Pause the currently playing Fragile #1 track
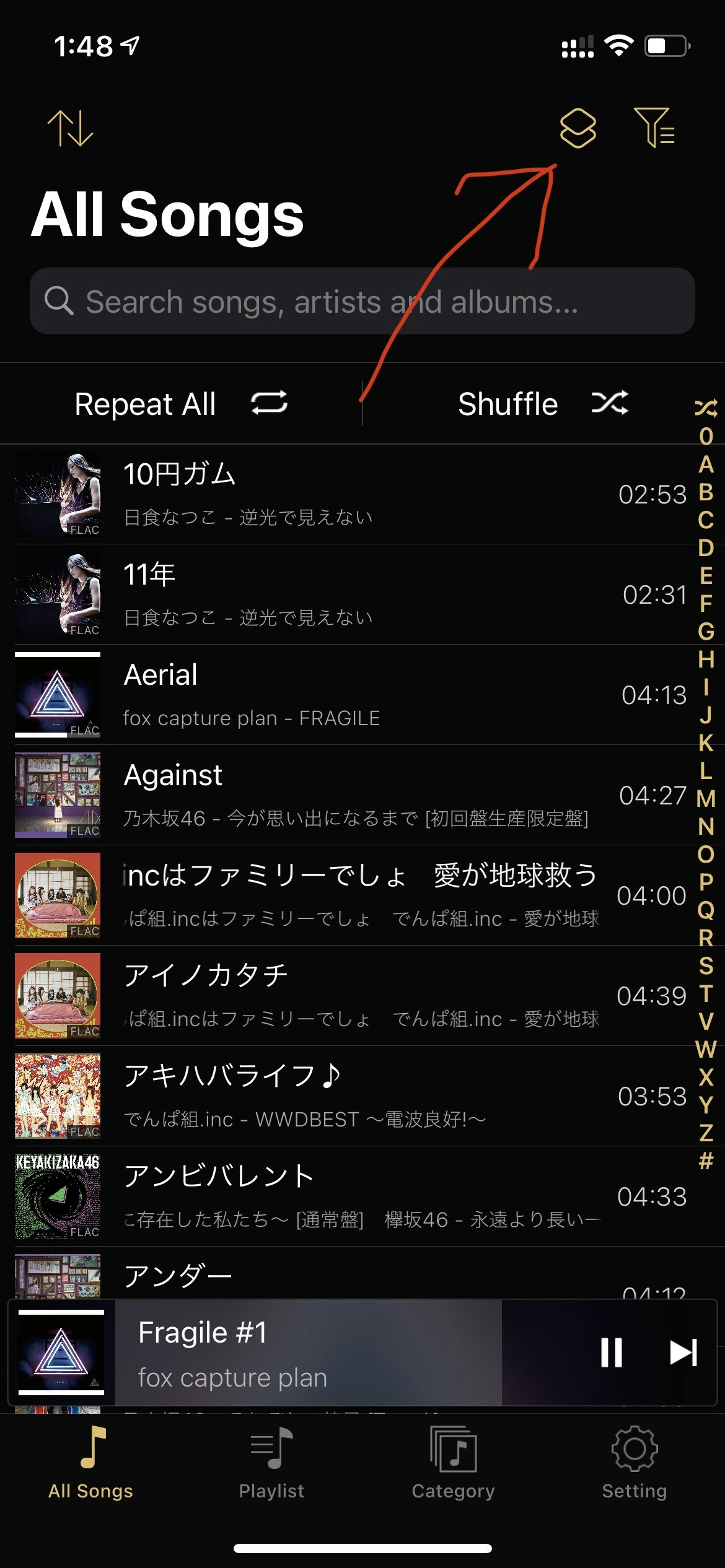 tap(611, 1352)
